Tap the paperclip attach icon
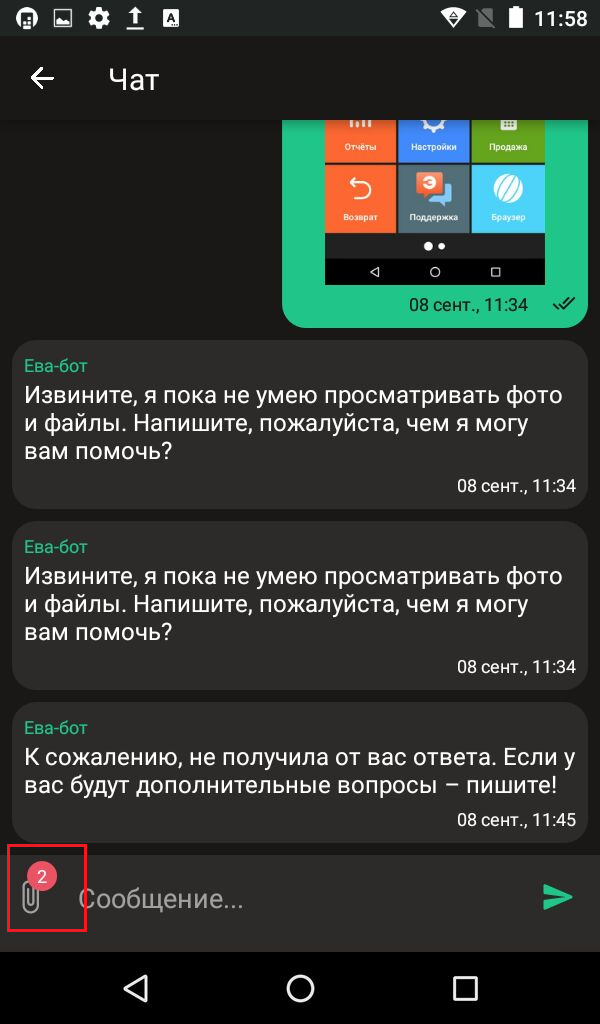The image size is (600, 1024). coord(32,896)
